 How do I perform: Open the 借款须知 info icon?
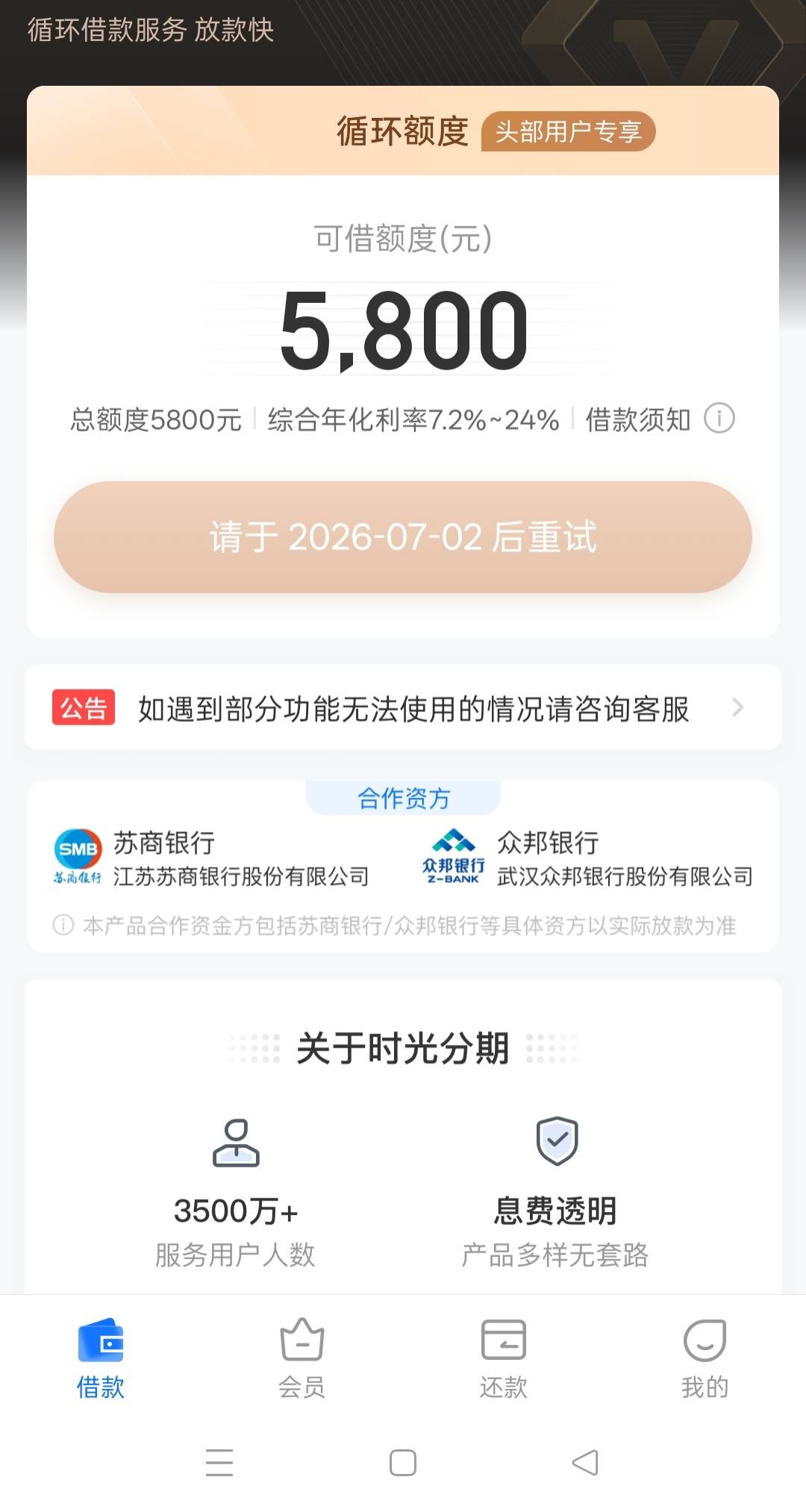tap(719, 419)
